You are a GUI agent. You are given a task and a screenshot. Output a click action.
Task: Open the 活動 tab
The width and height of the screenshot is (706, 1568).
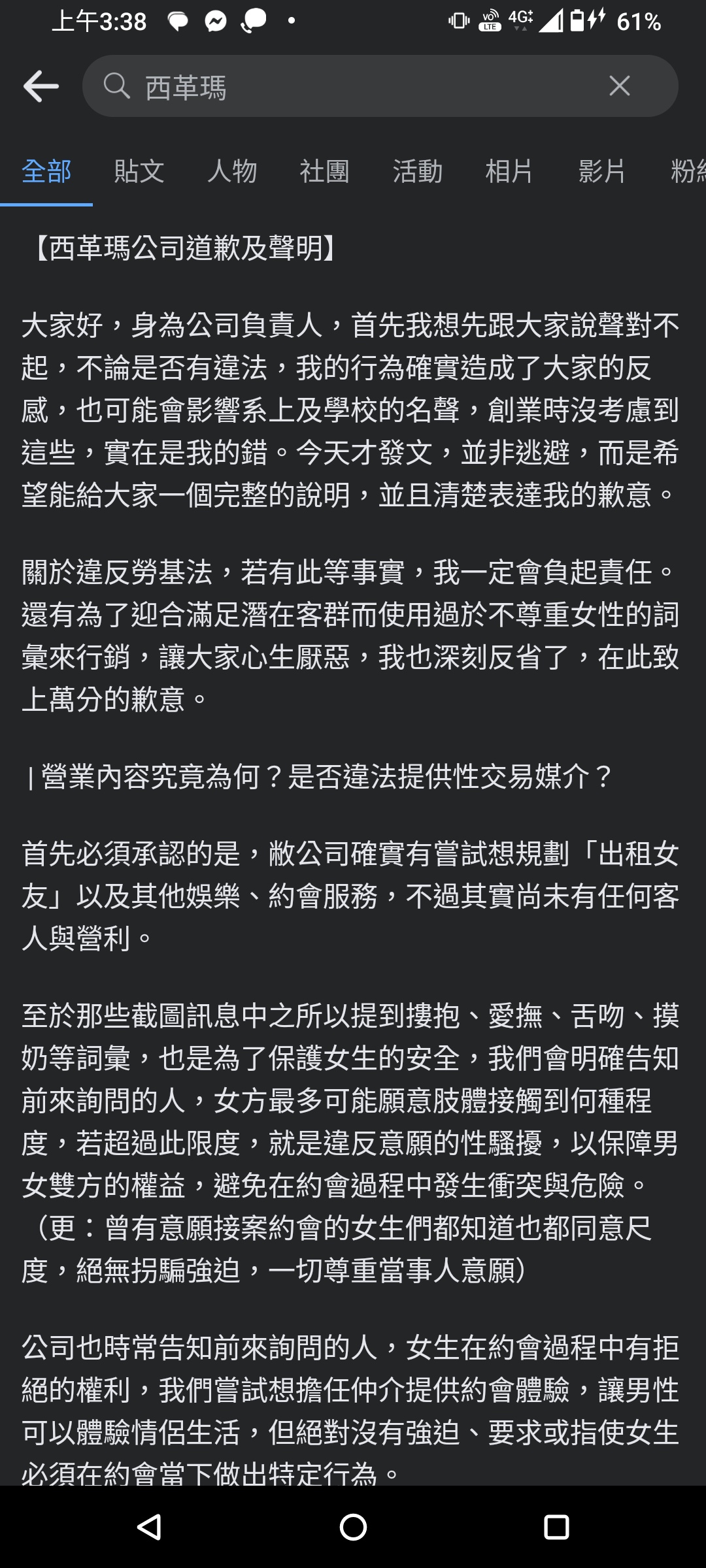click(x=418, y=172)
